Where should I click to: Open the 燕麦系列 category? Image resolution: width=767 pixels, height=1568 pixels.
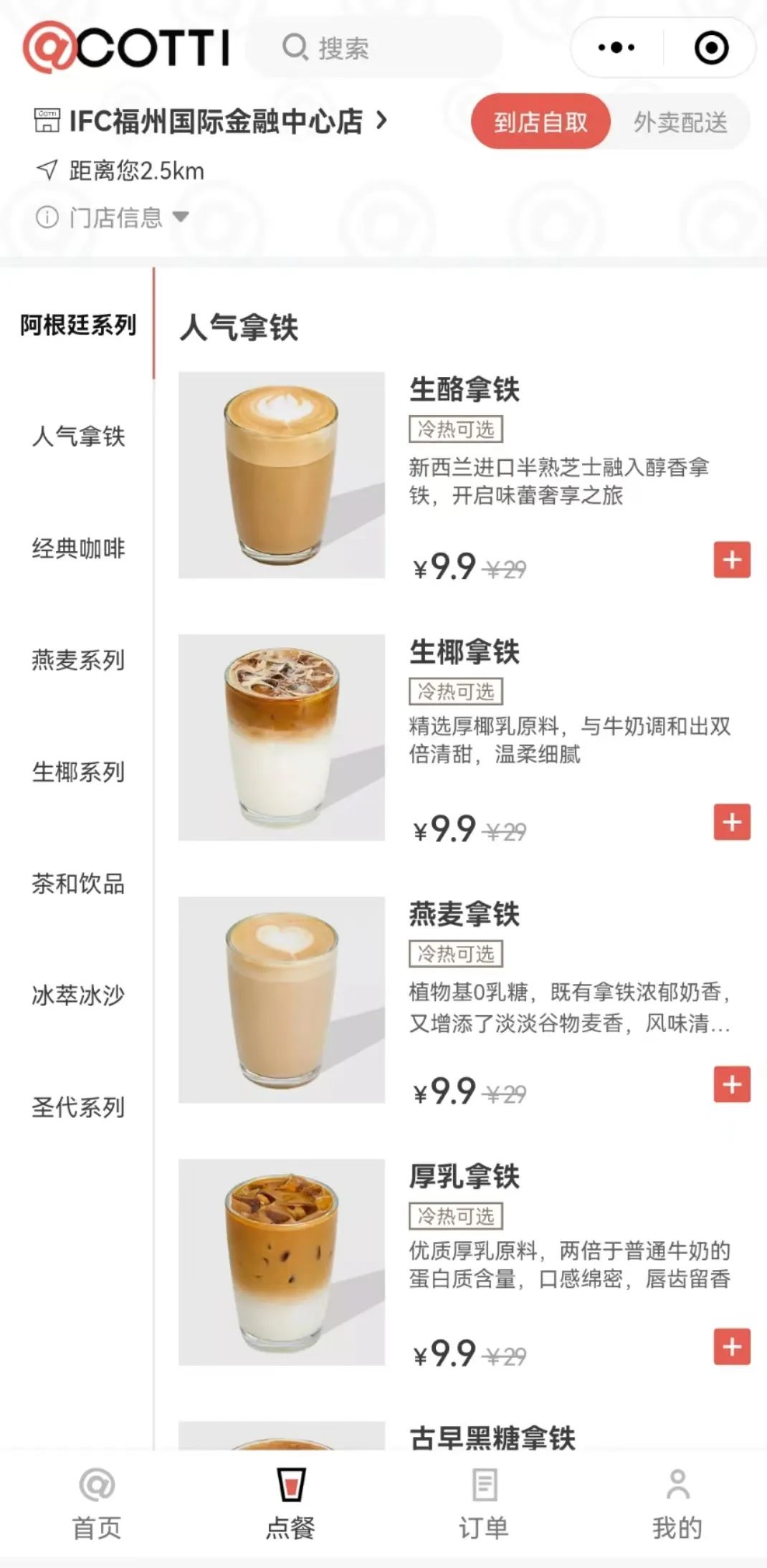tap(77, 660)
